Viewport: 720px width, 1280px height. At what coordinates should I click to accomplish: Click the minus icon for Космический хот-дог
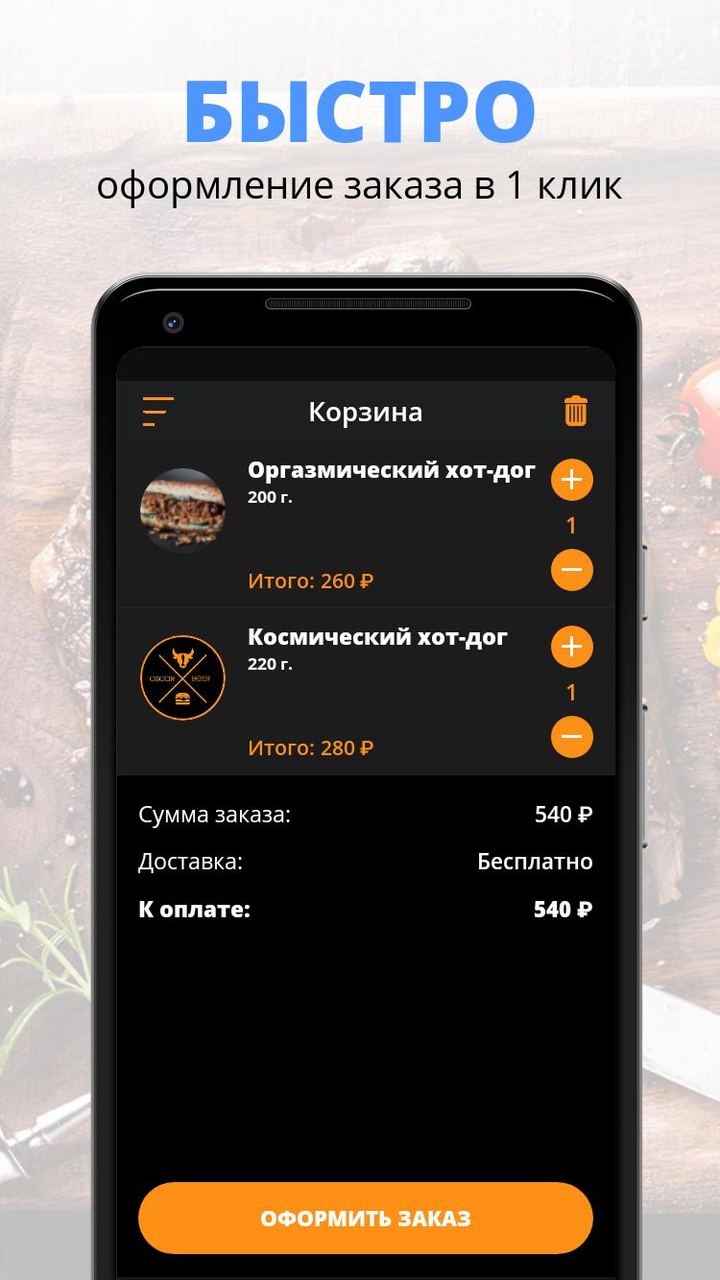point(571,737)
